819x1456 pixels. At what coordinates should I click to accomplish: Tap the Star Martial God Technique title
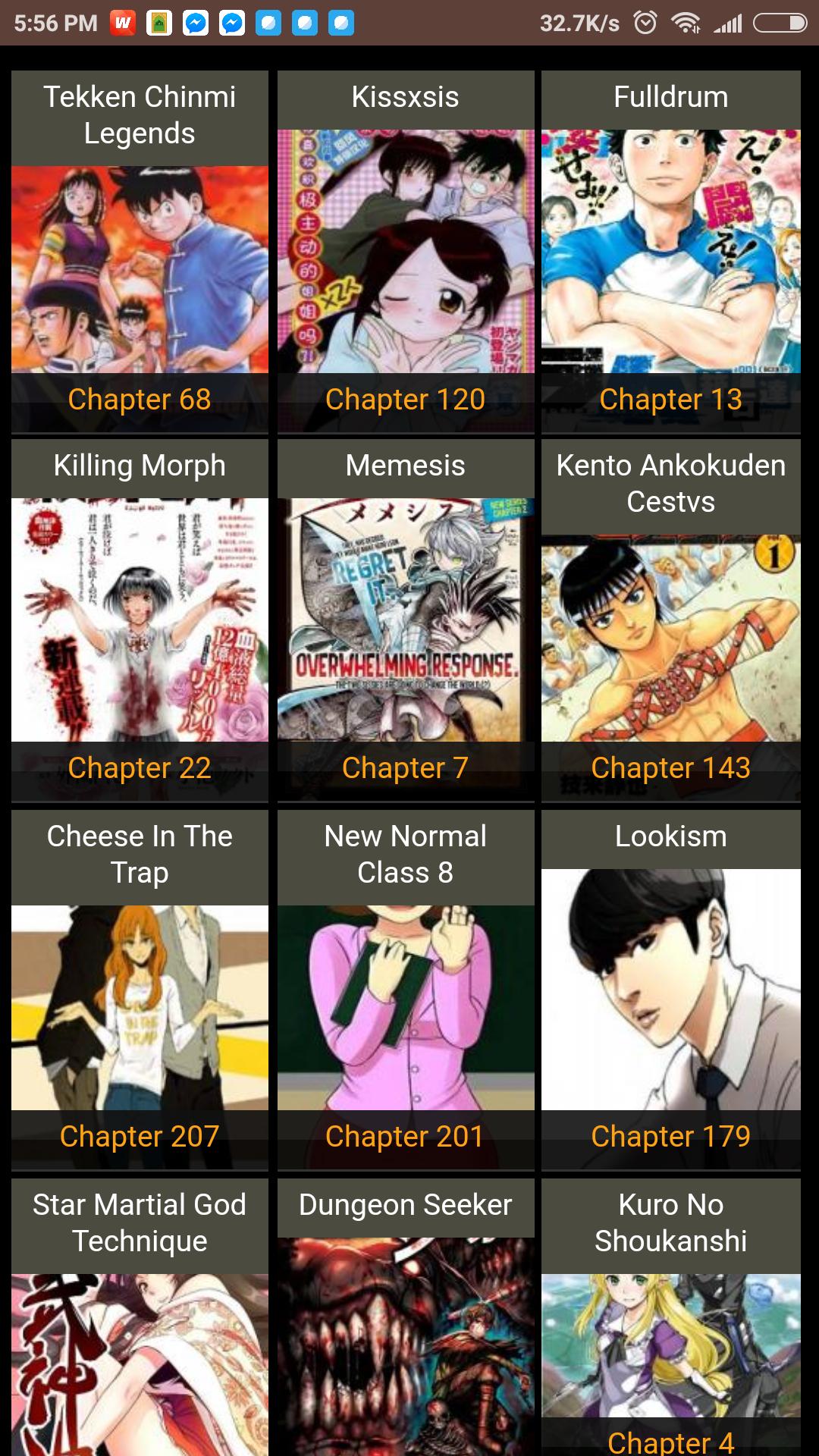(x=139, y=1222)
